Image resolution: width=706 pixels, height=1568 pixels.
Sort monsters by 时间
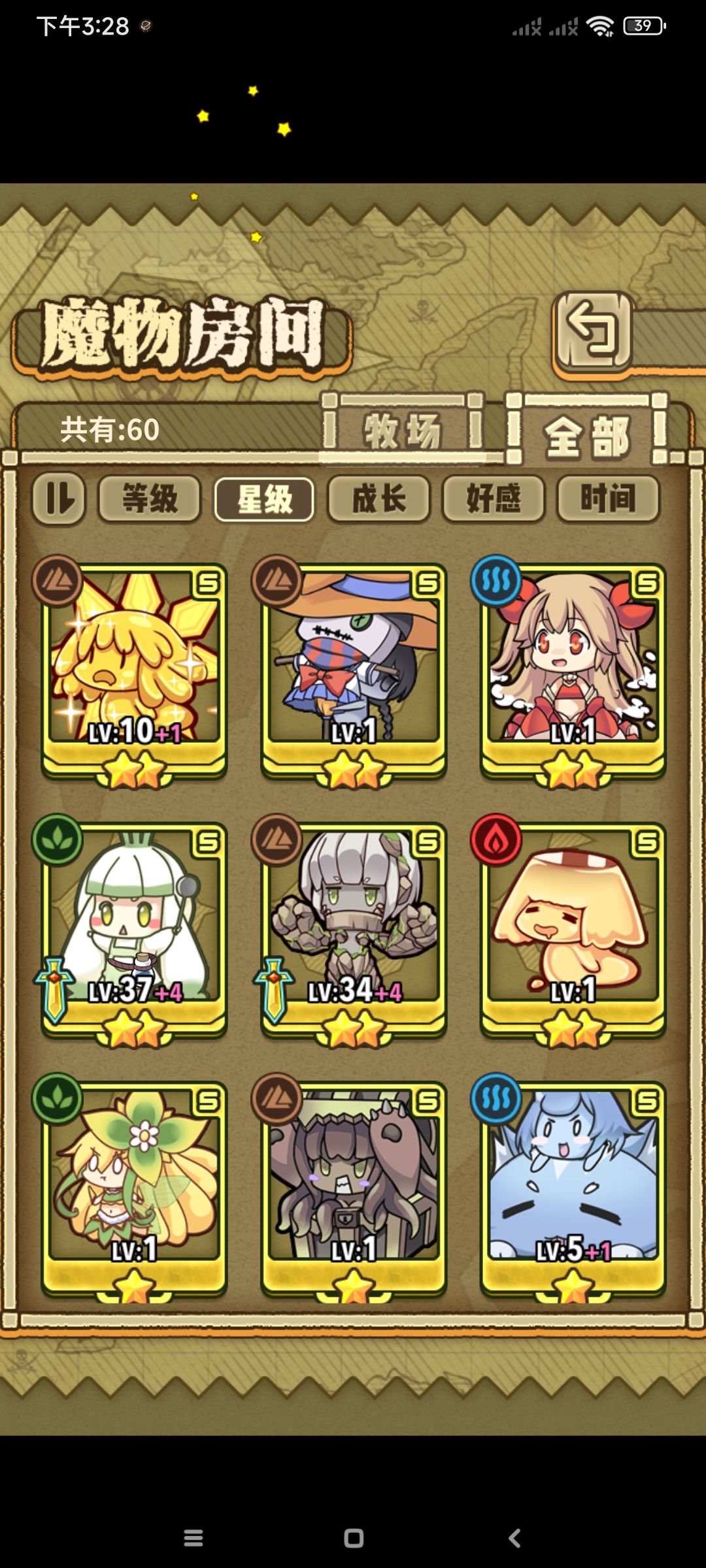pyautogui.click(x=608, y=499)
